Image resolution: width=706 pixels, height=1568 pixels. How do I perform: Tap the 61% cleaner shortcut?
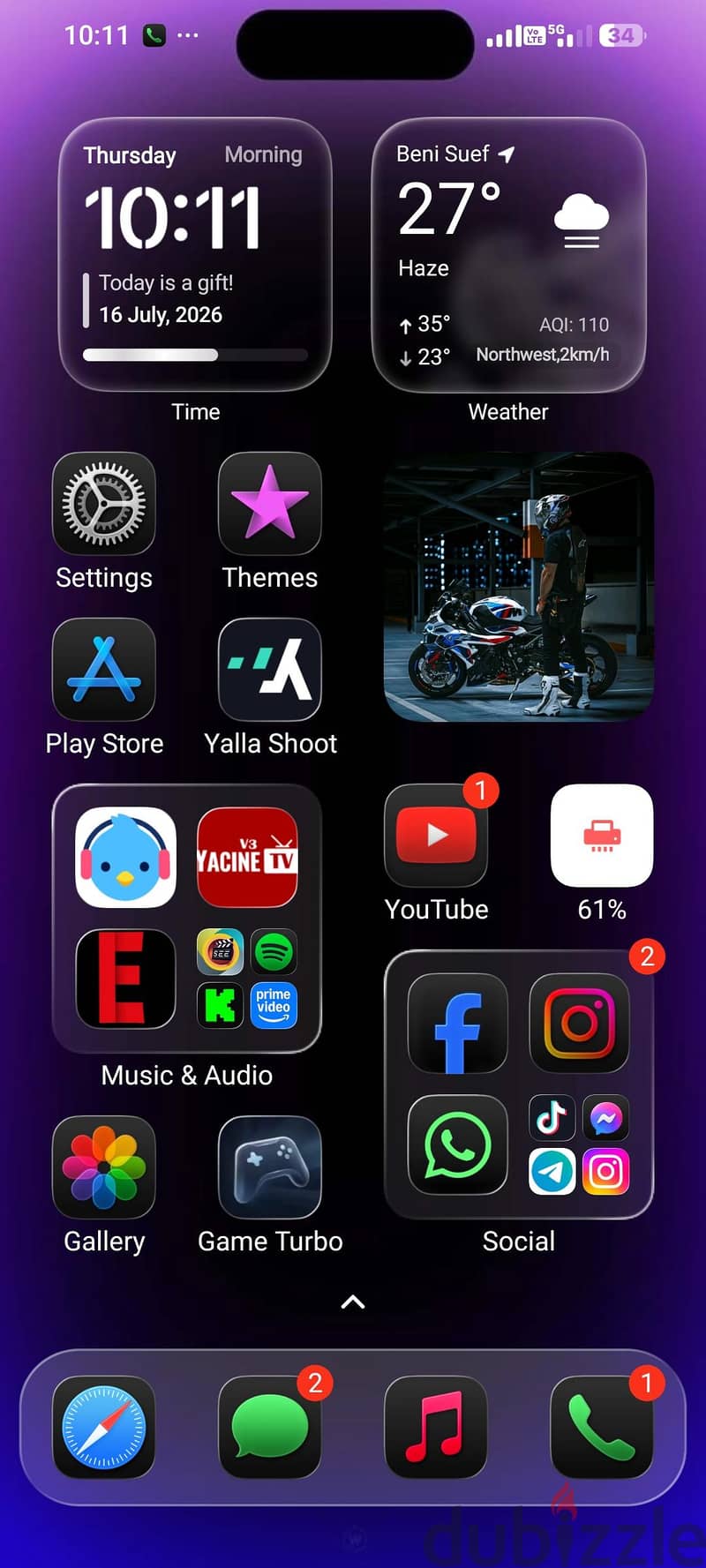(602, 836)
